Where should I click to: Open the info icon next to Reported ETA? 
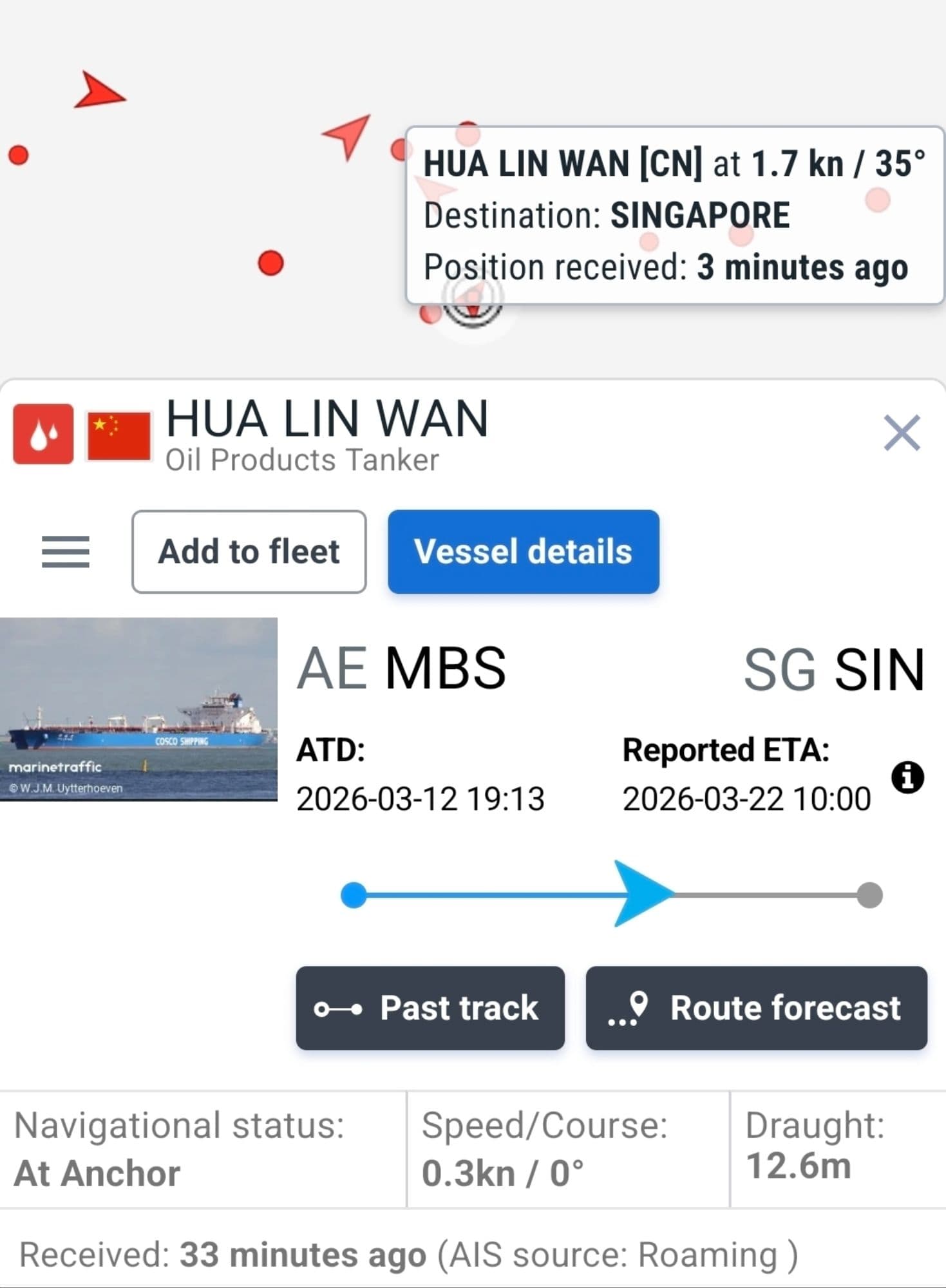click(907, 777)
